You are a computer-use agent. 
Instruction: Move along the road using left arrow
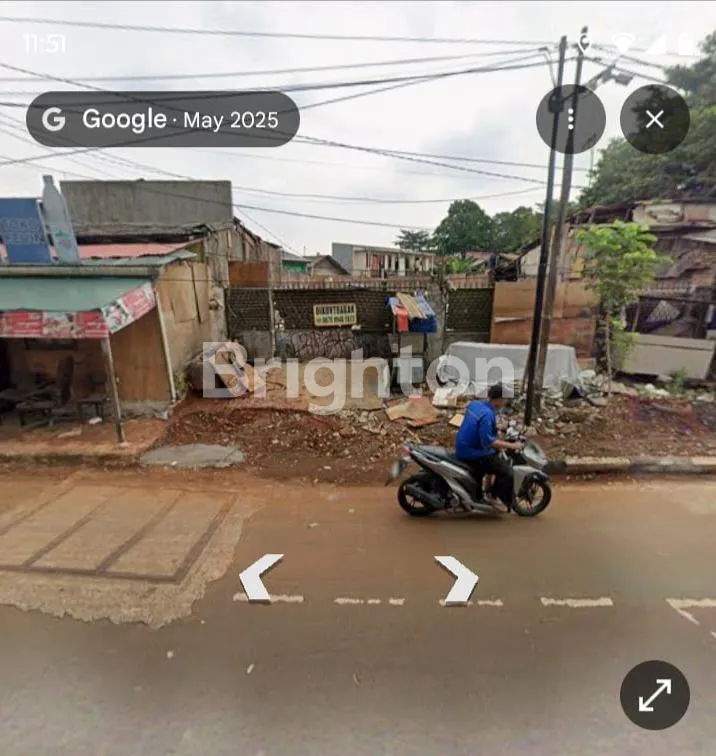click(x=260, y=577)
